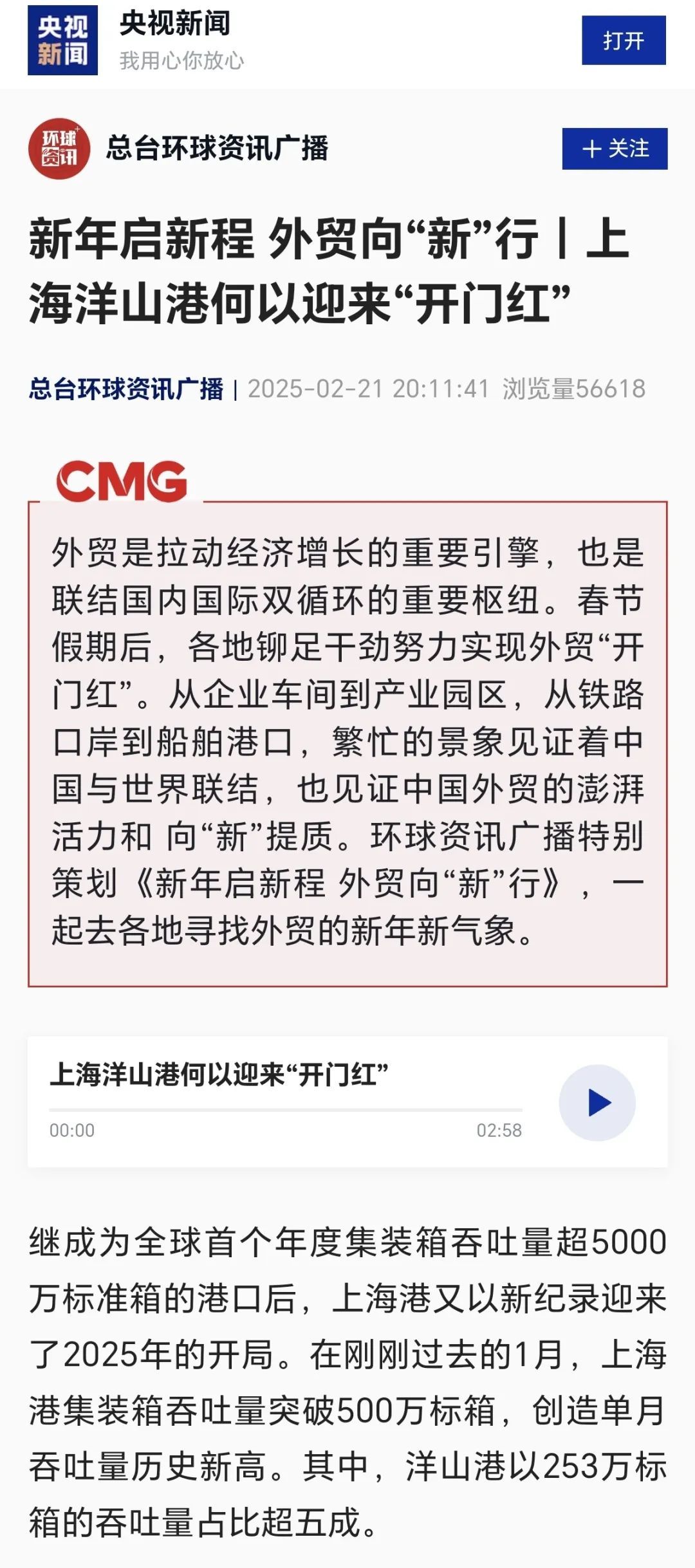Open the blue 总台环球资讯广播 author link
The image size is (695, 1568).
pos(126,389)
